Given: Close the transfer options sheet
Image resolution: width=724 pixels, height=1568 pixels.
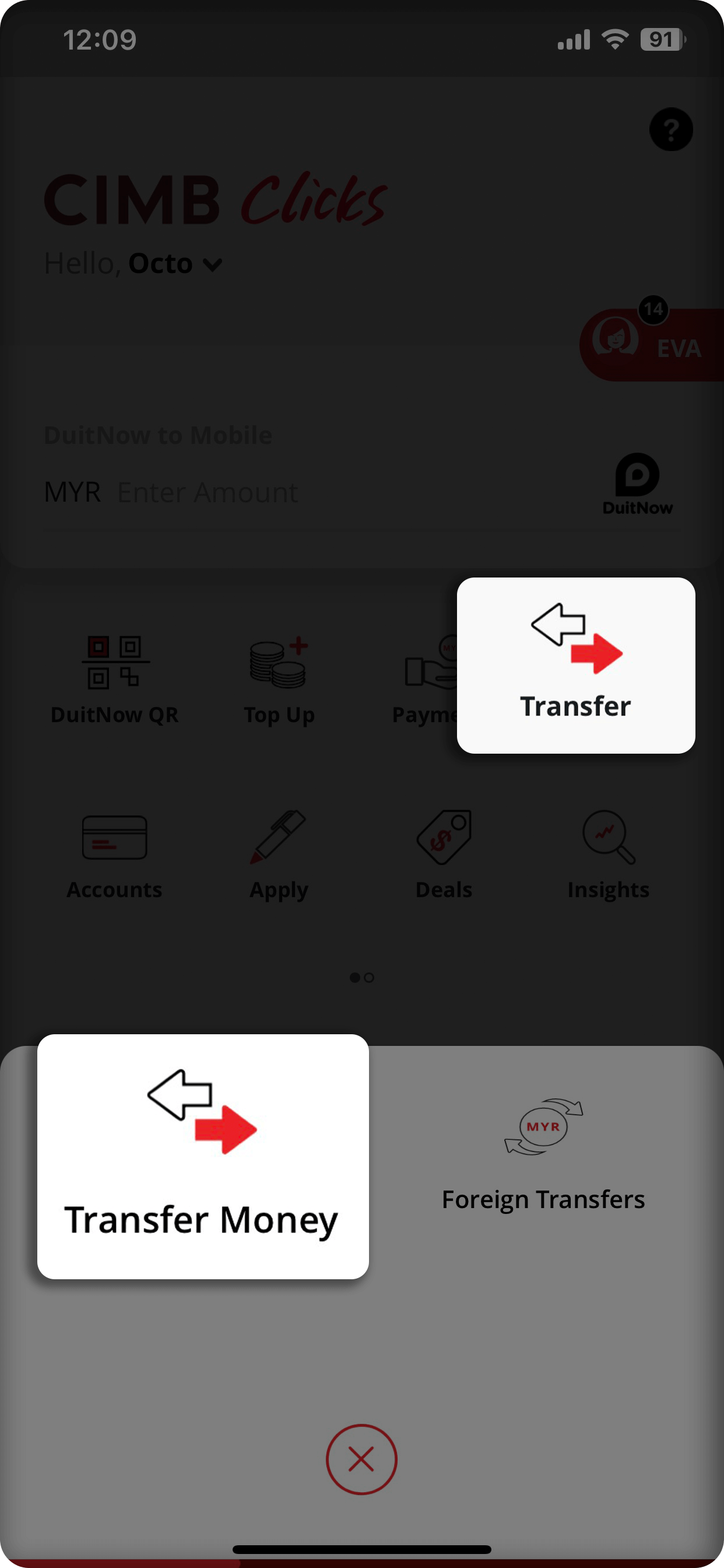Looking at the screenshot, I should 361,1458.
